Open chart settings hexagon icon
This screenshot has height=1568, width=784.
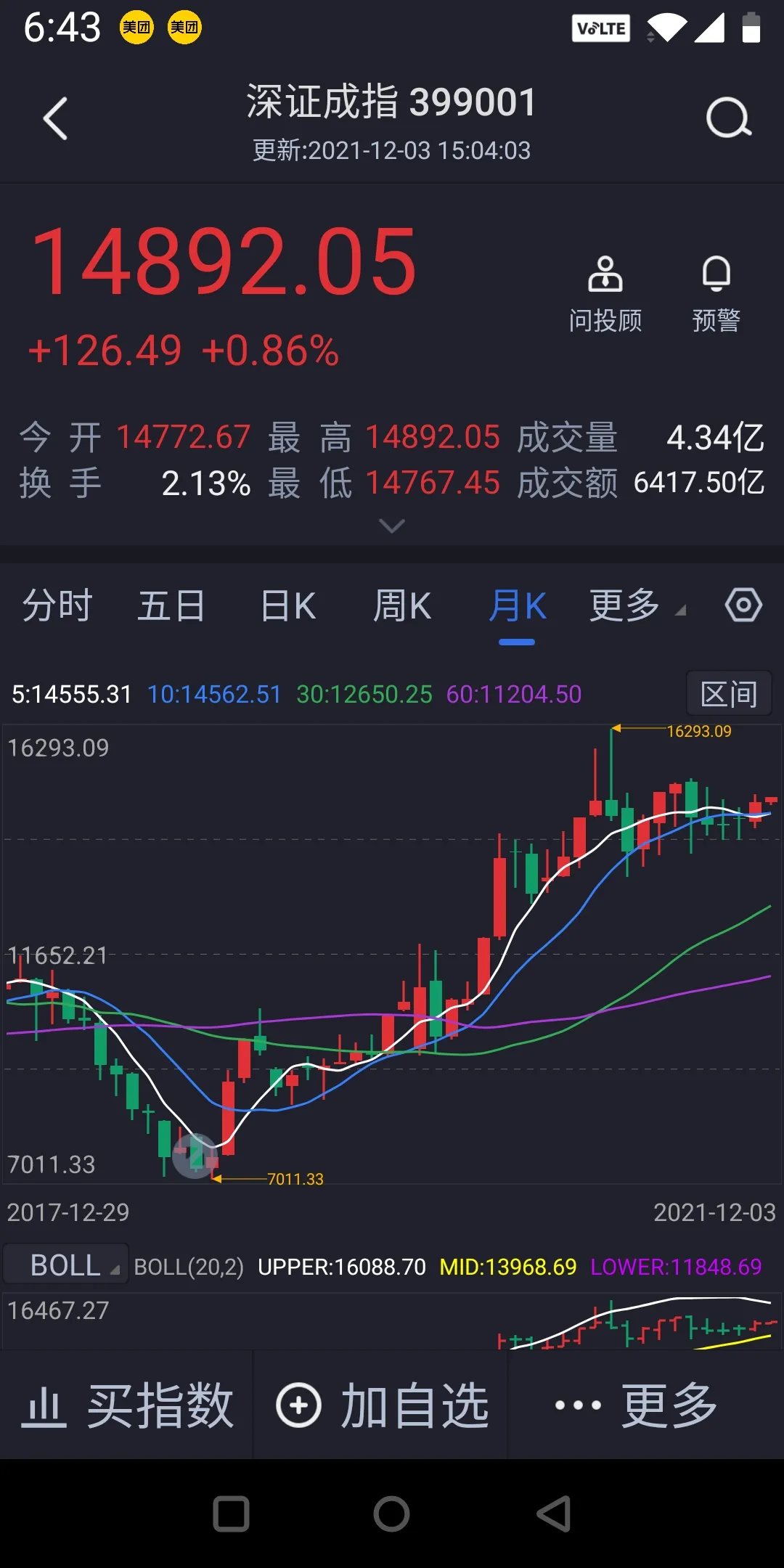pos(743,605)
